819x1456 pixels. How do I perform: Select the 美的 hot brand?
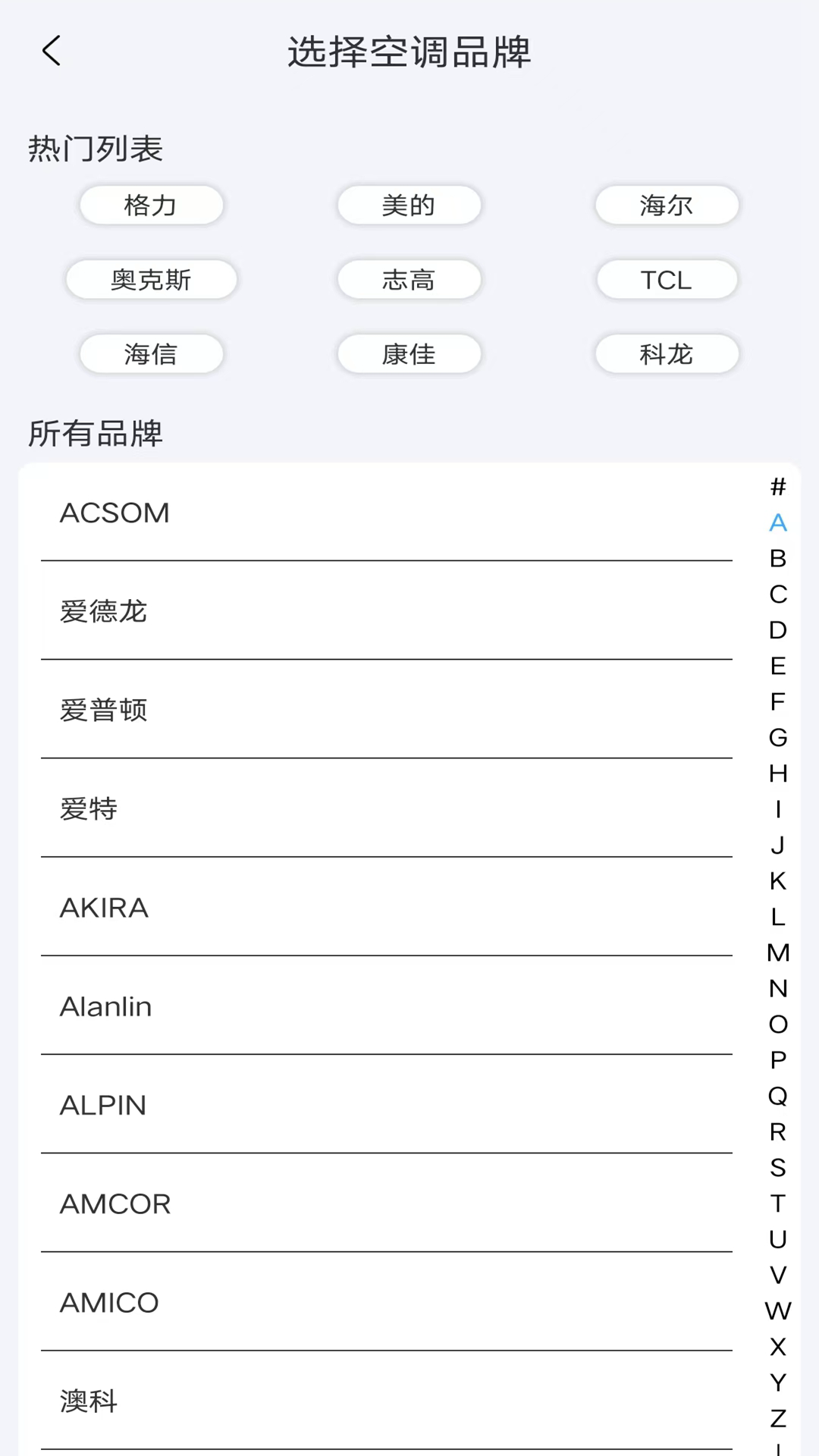click(409, 205)
